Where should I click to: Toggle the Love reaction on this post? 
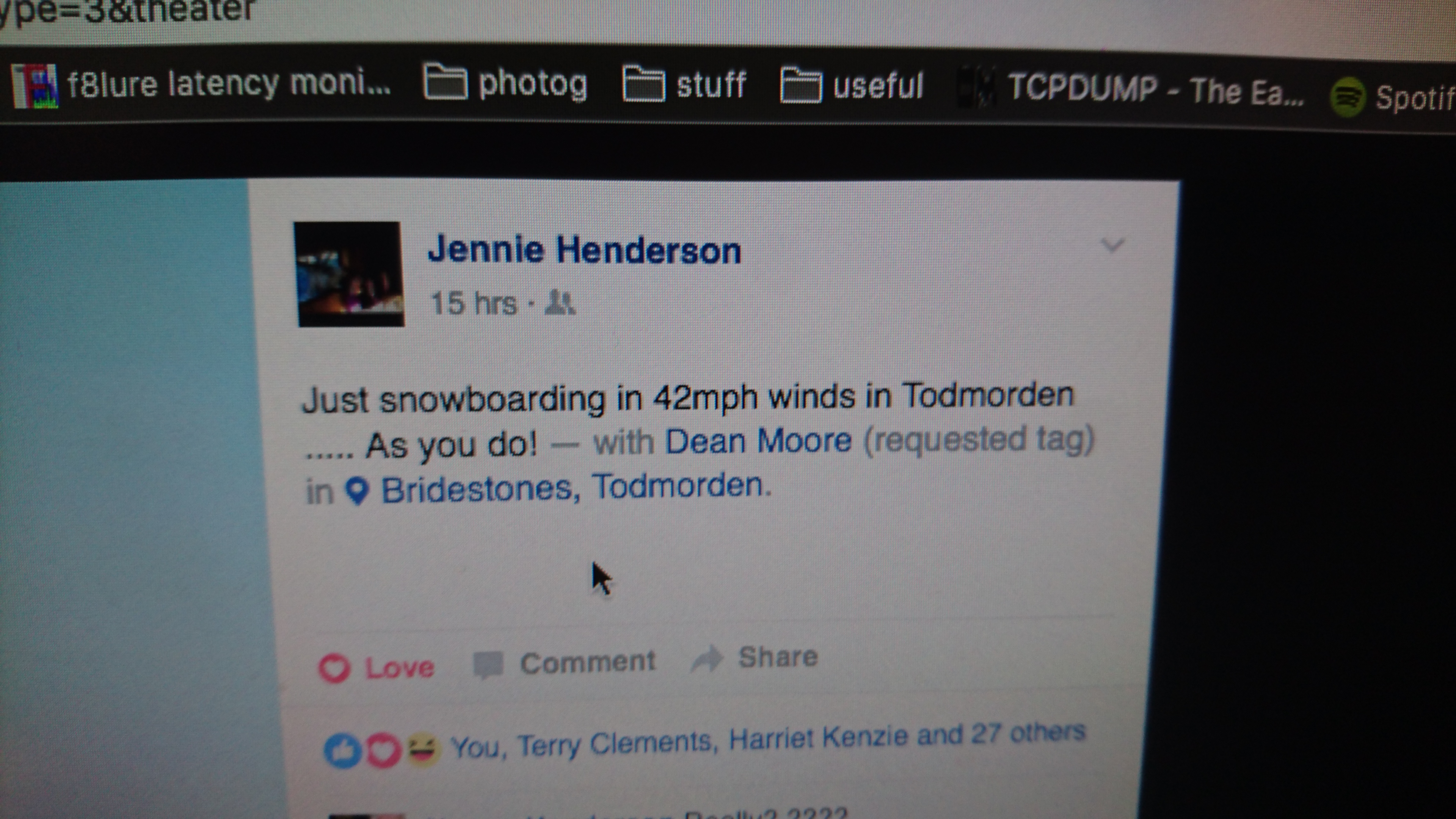[377, 667]
